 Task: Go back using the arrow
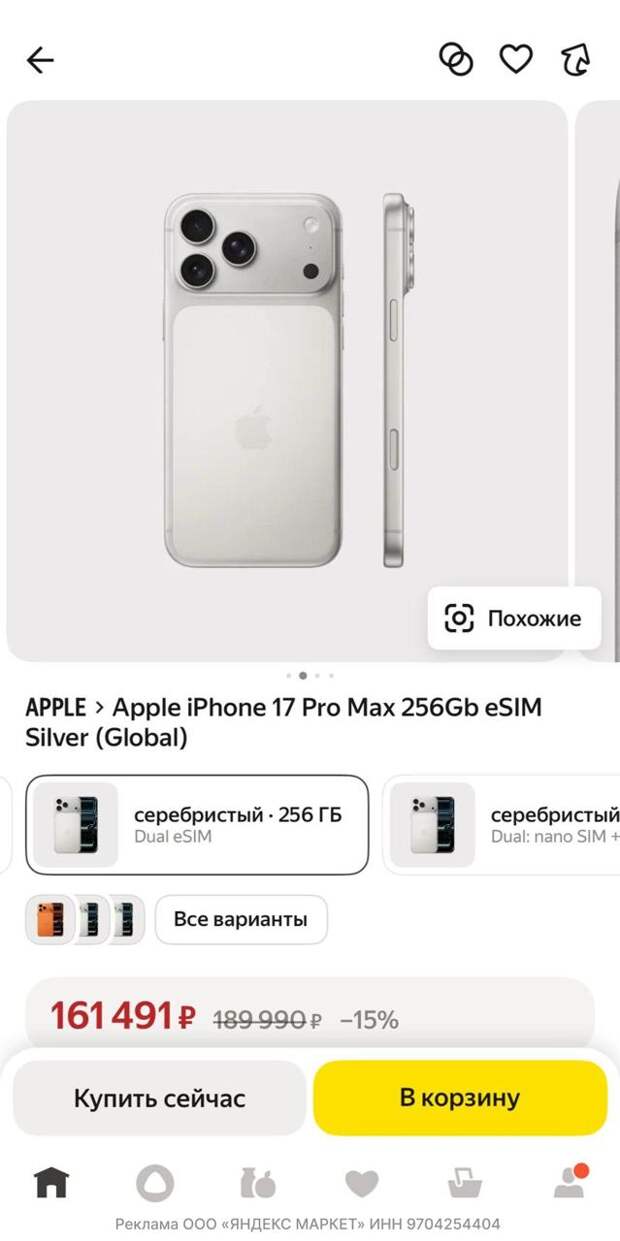click(40, 60)
